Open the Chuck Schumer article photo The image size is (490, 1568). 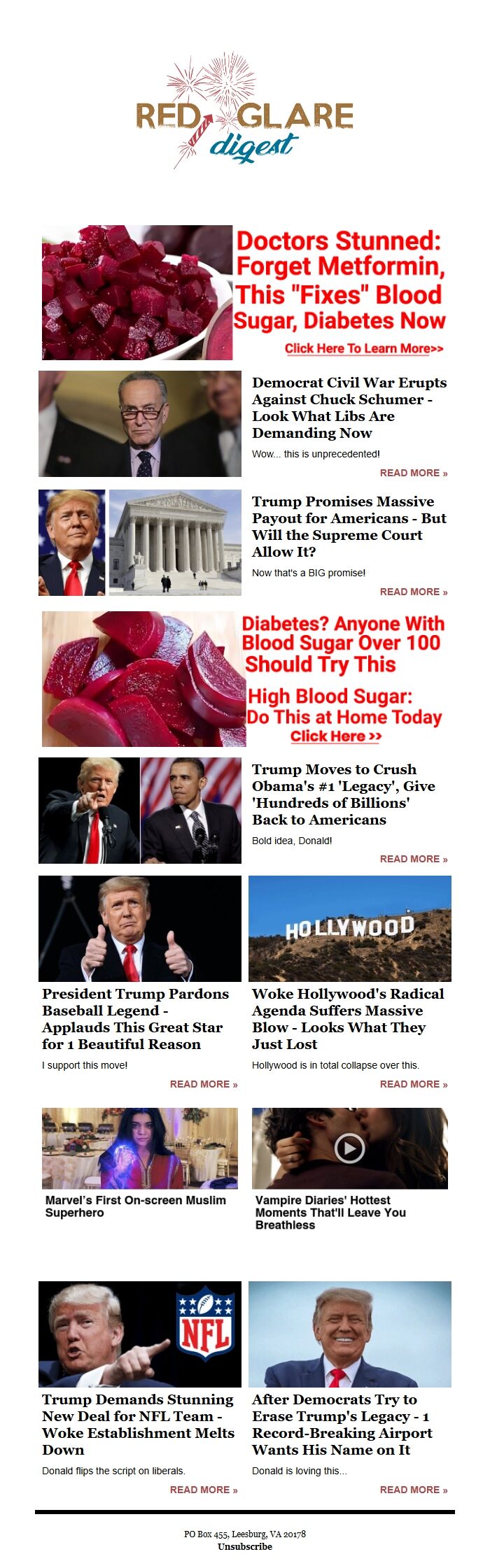pyautogui.click(x=139, y=424)
